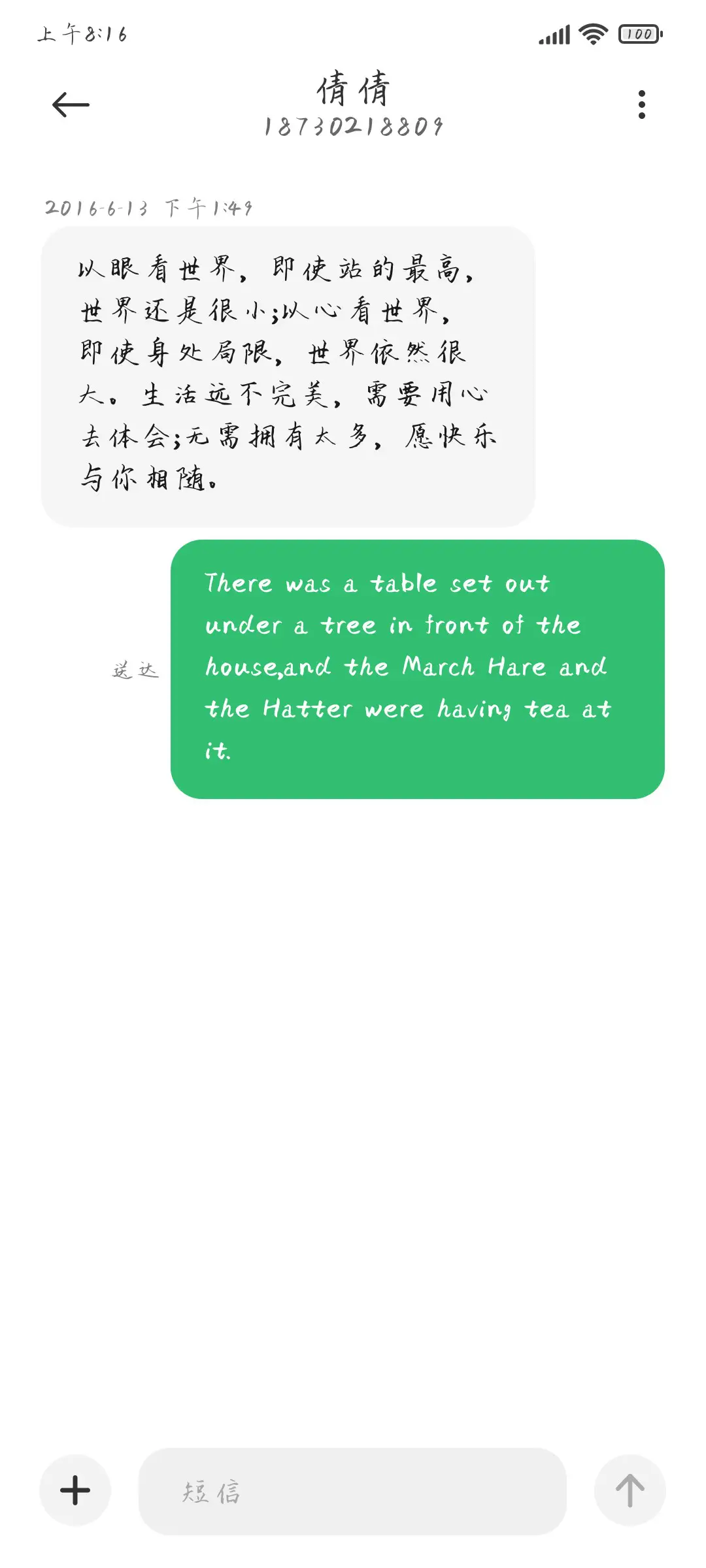The width and height of the screenshot is (706, 1568).
Task: Tap the cellular signal strength icon
Action: pos(554,34)
